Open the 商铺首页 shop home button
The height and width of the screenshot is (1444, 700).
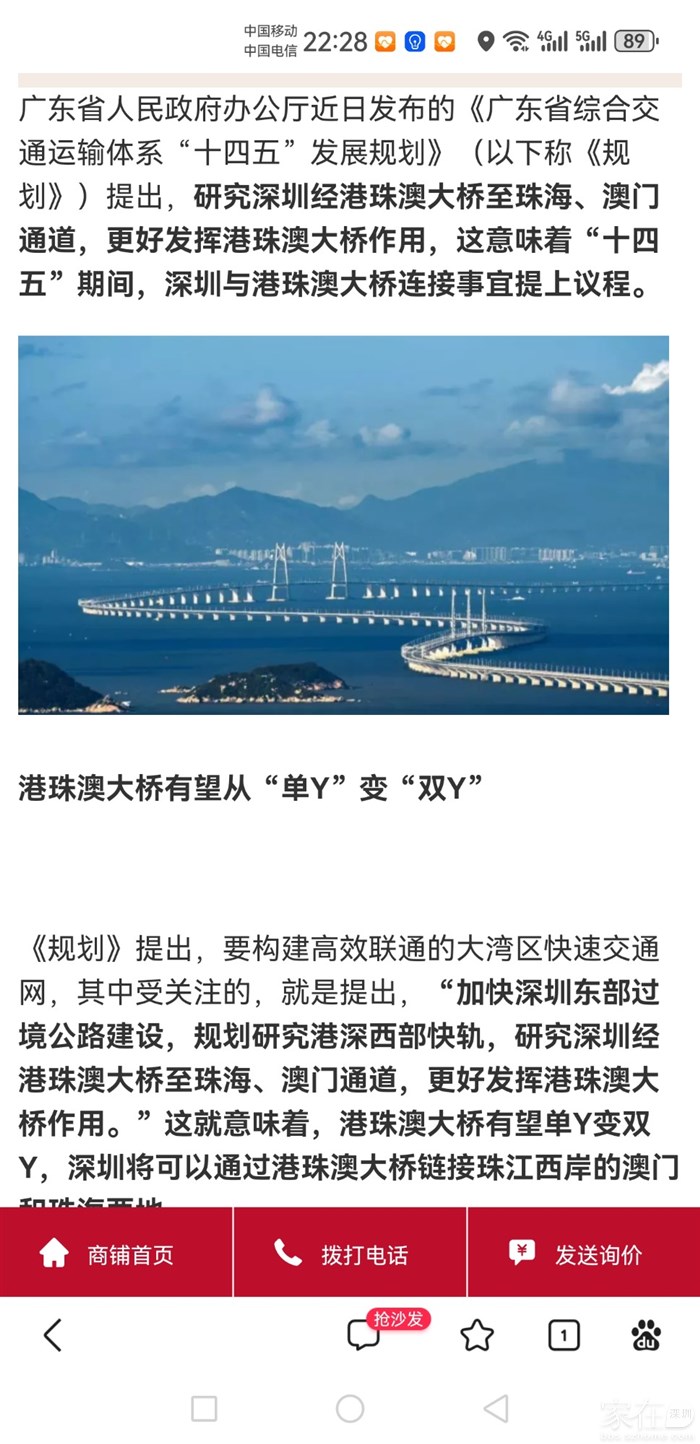click(x=116, y=1254)
